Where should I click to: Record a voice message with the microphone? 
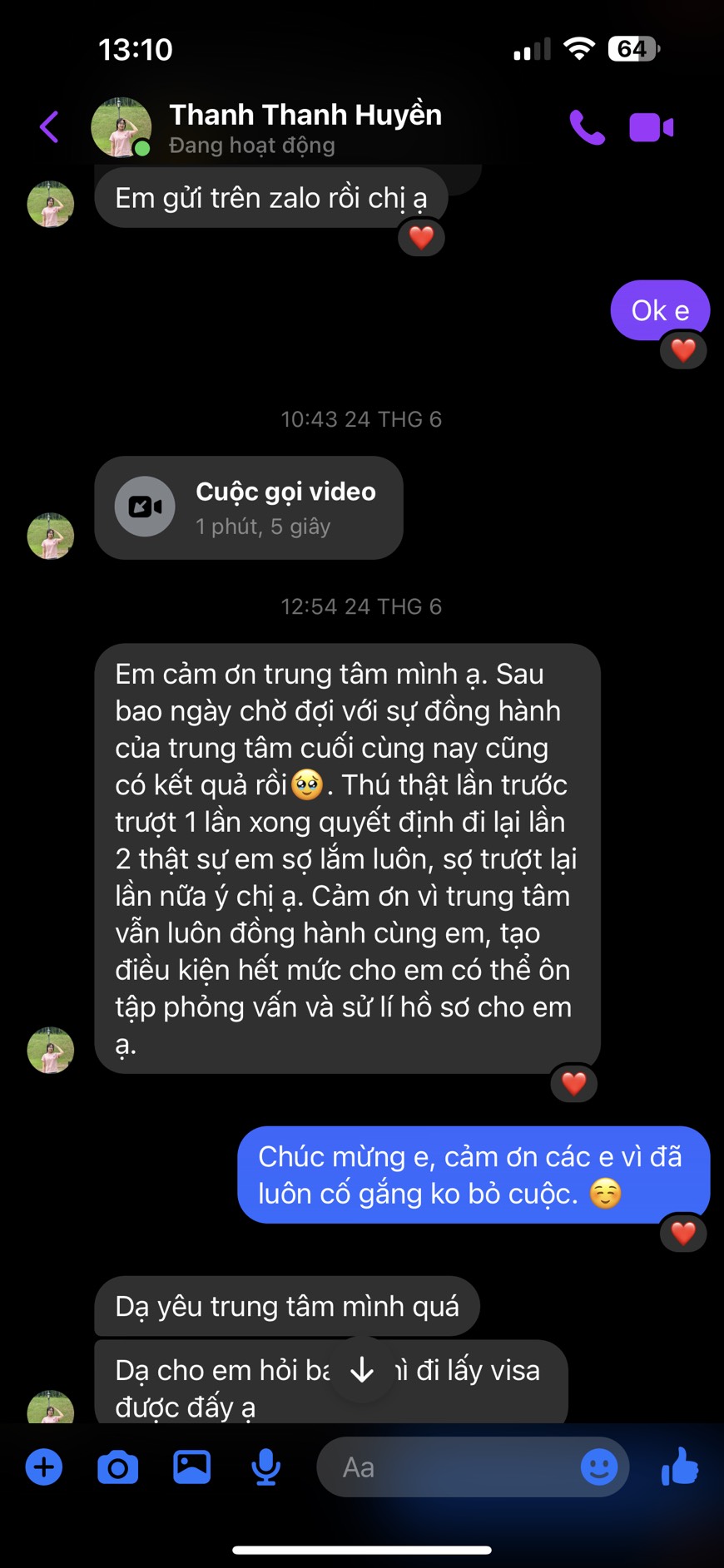pyautogui.click(x=265, y=1467)
